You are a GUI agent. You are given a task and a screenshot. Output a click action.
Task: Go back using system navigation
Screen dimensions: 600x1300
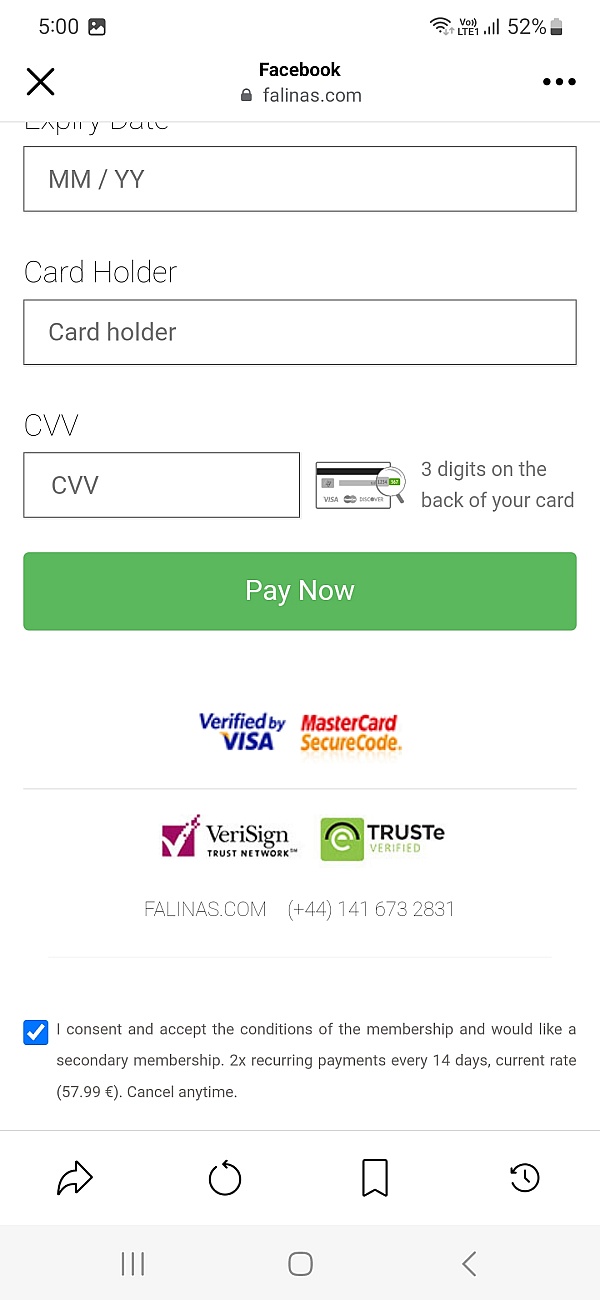pos(468,1264)
